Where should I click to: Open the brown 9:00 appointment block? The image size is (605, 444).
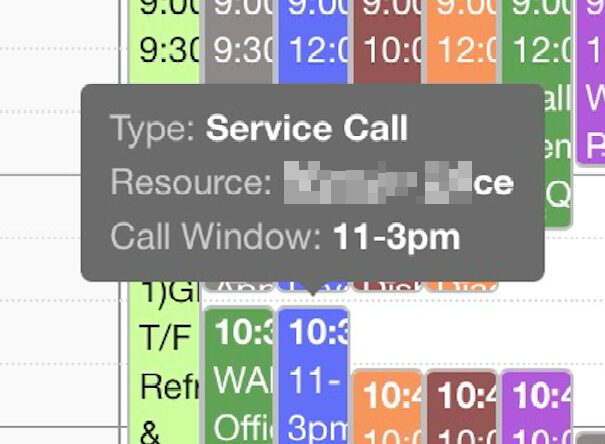[x=387, y=42]
